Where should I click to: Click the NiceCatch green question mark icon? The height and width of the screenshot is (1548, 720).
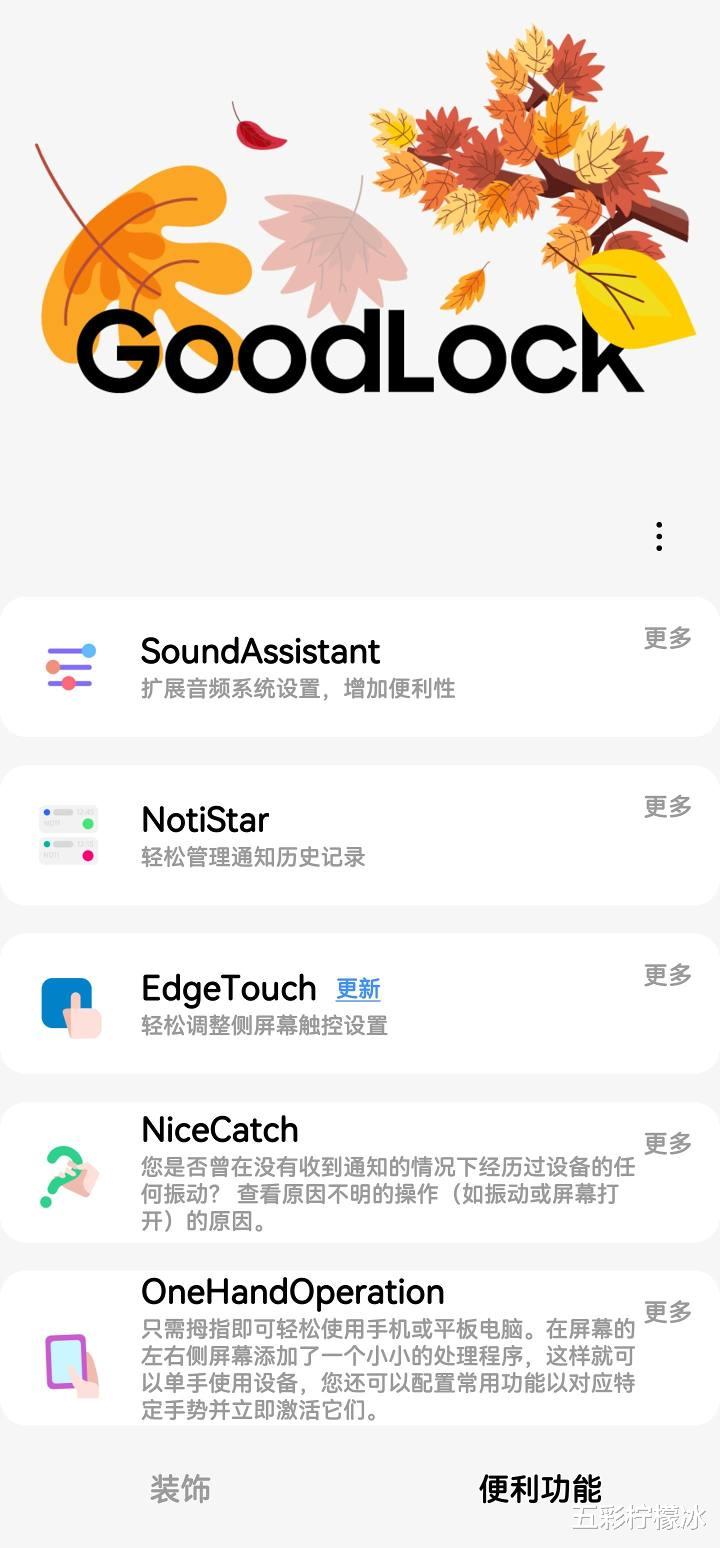[68, 1180]
